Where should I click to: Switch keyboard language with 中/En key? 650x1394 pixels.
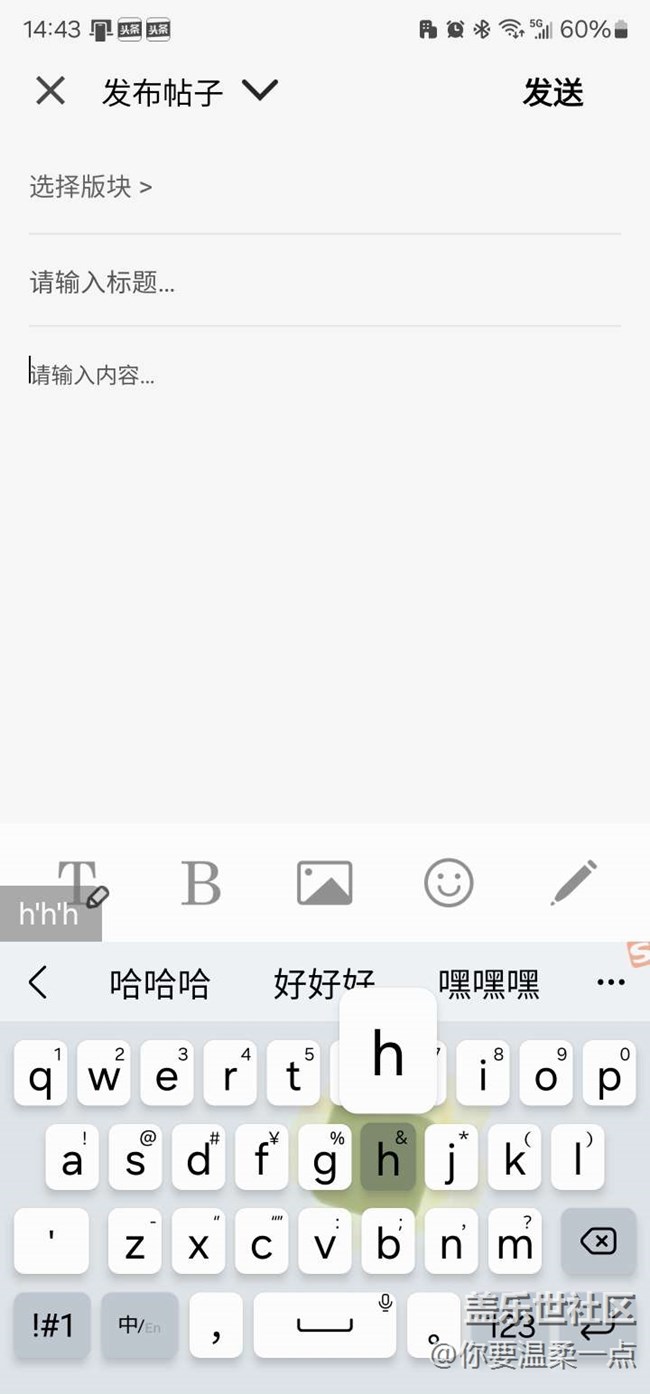click(139, 1324)
